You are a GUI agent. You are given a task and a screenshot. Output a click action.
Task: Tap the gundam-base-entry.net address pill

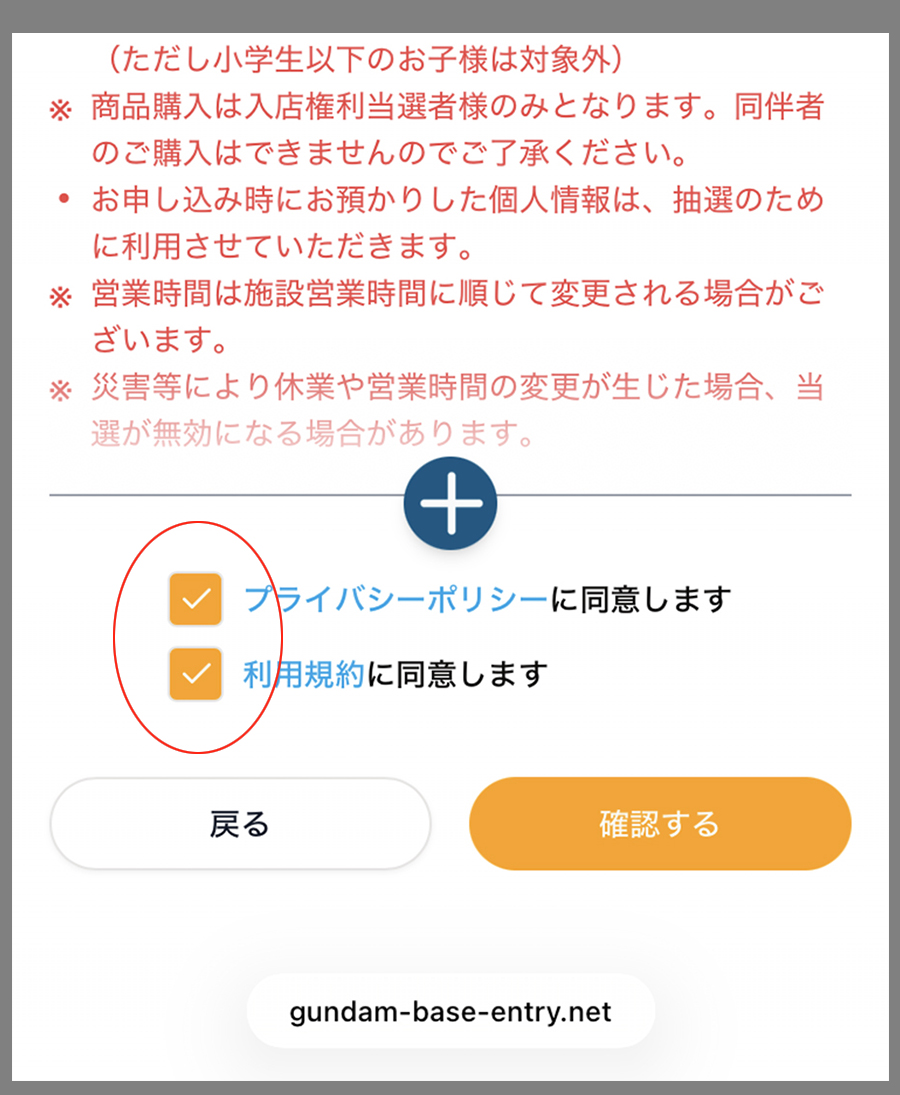[x=450, y=1011]
